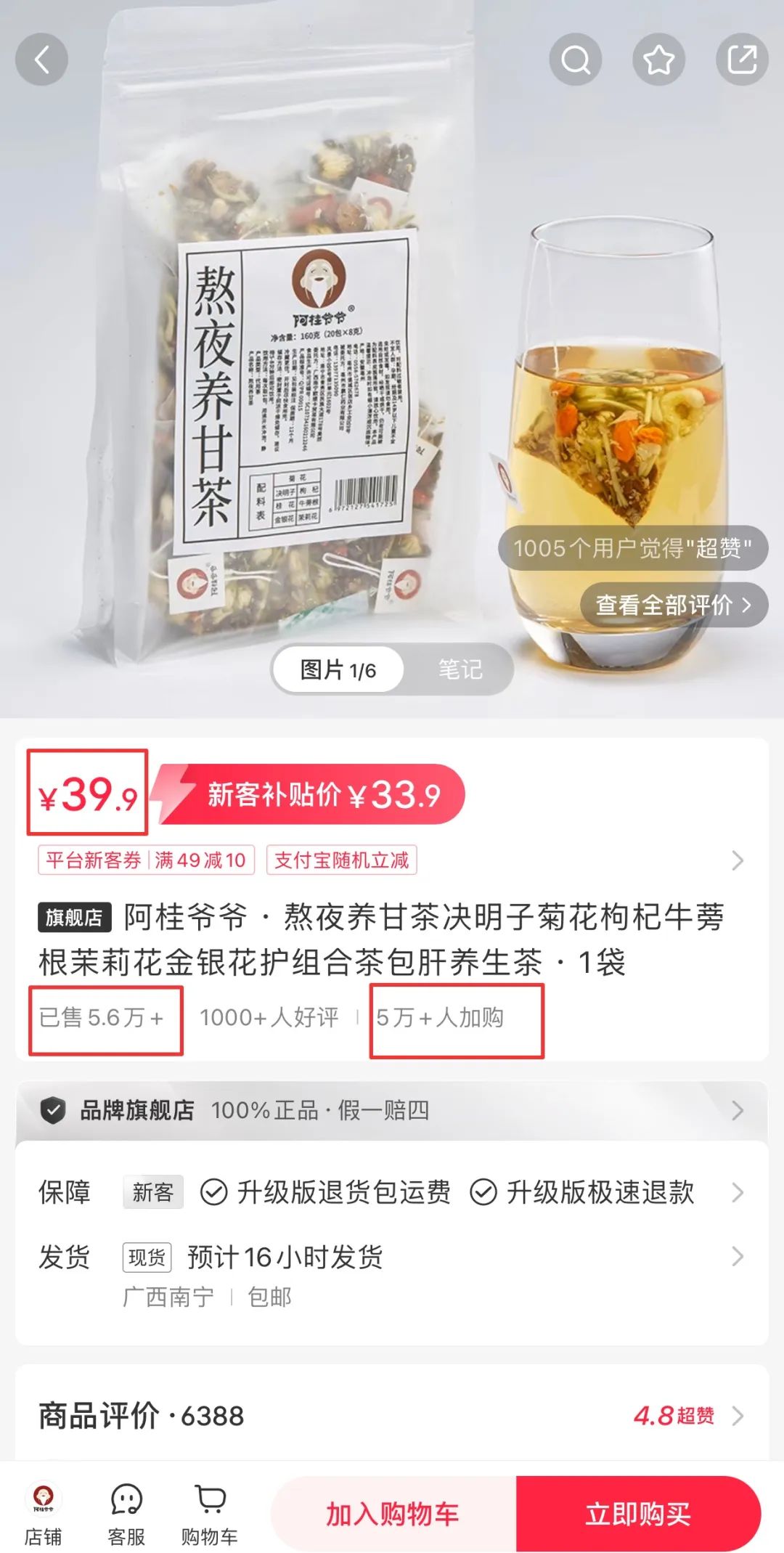Tap 查看全部评价 to view all reviews

coord(674,605)
